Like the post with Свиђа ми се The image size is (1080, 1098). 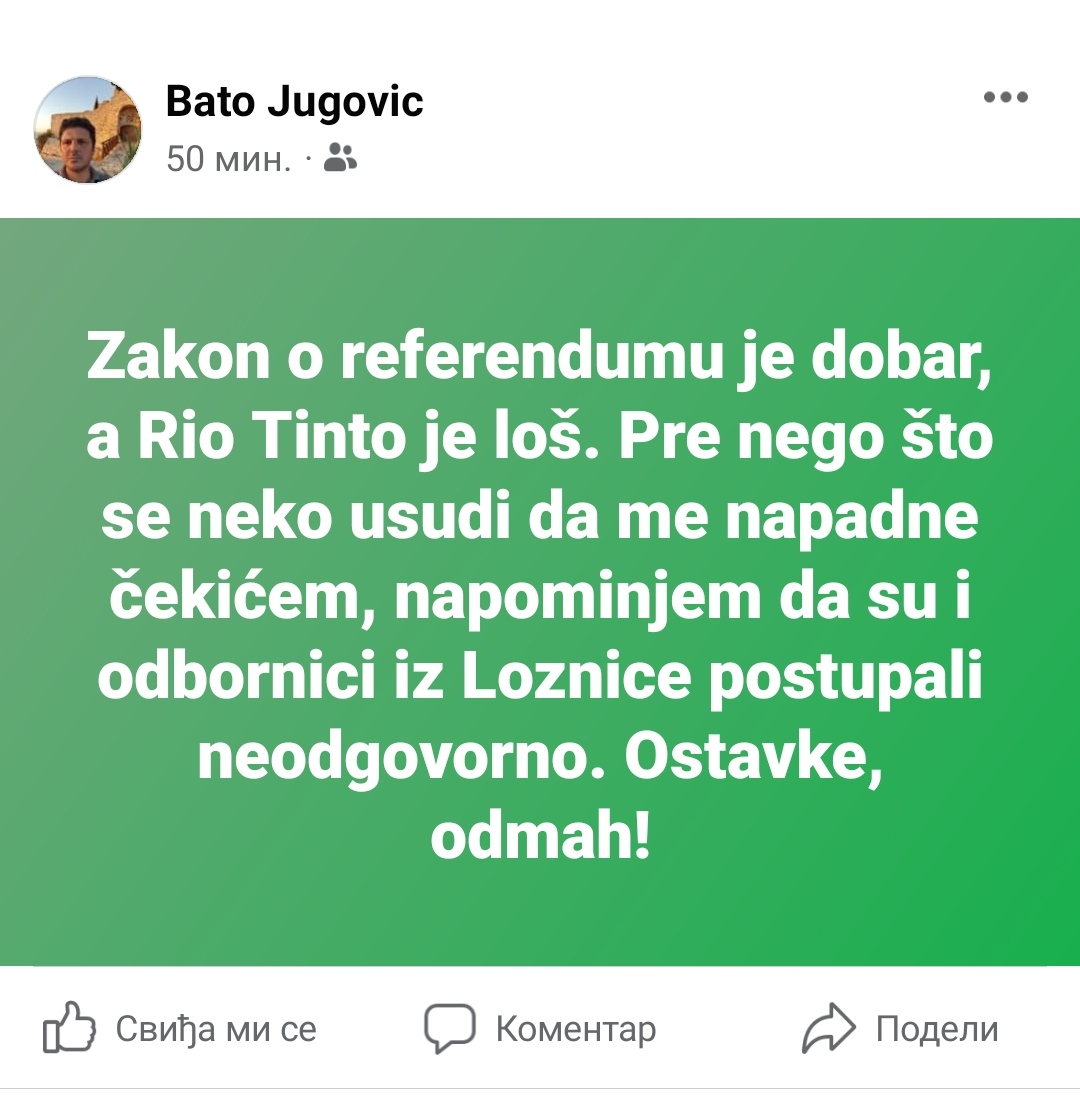[x=180, y=1029]
